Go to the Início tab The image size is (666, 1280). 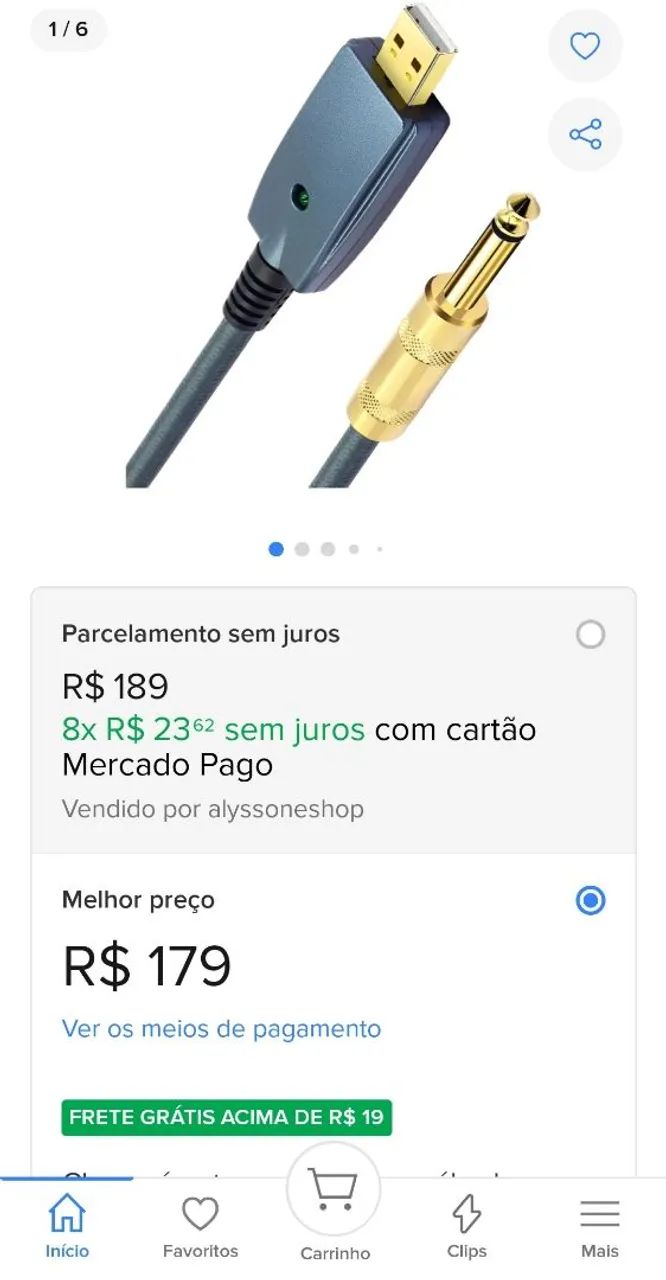pyautogui.click(x=67, y=1227)
